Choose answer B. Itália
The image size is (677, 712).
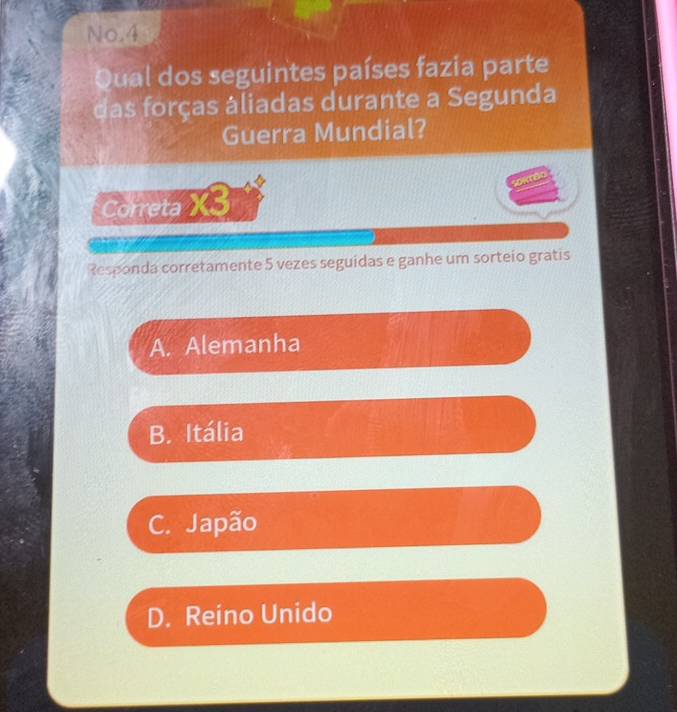tap(331, 432)
